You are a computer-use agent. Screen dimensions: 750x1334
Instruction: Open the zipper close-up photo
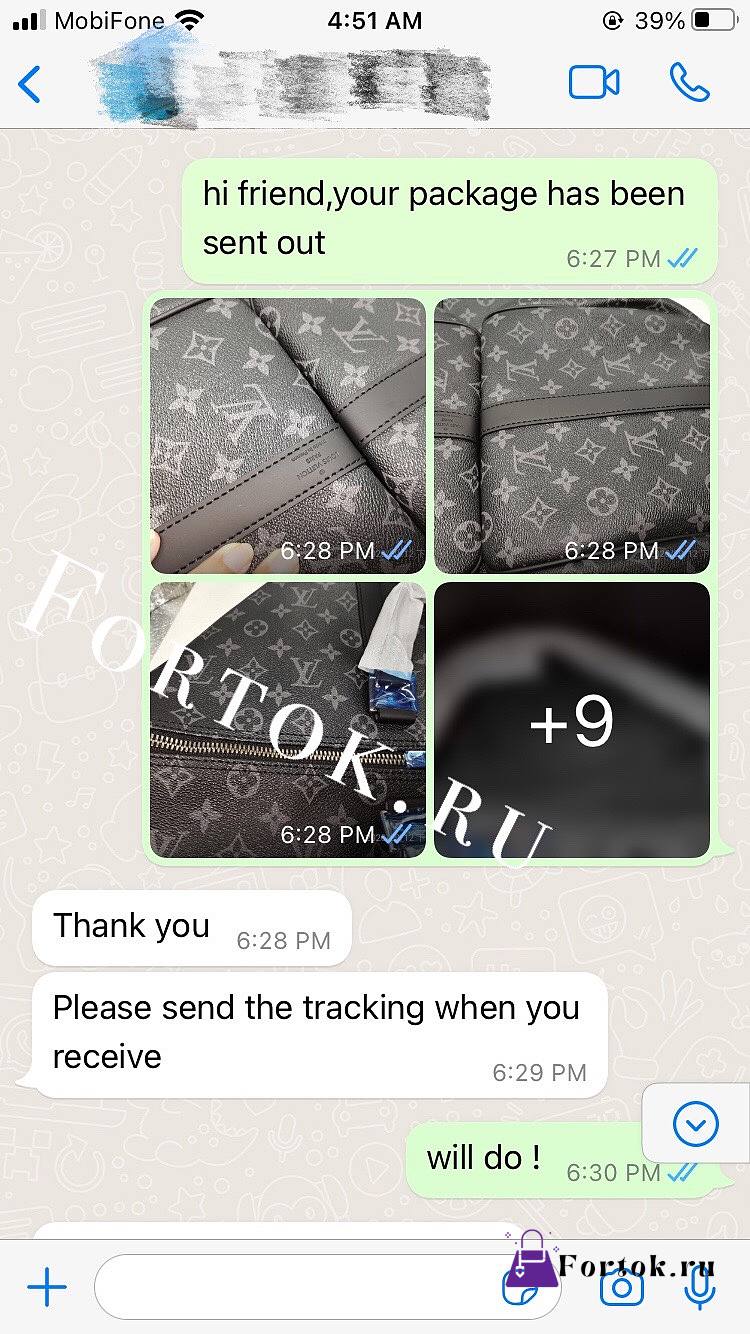[x=288, y=720]
